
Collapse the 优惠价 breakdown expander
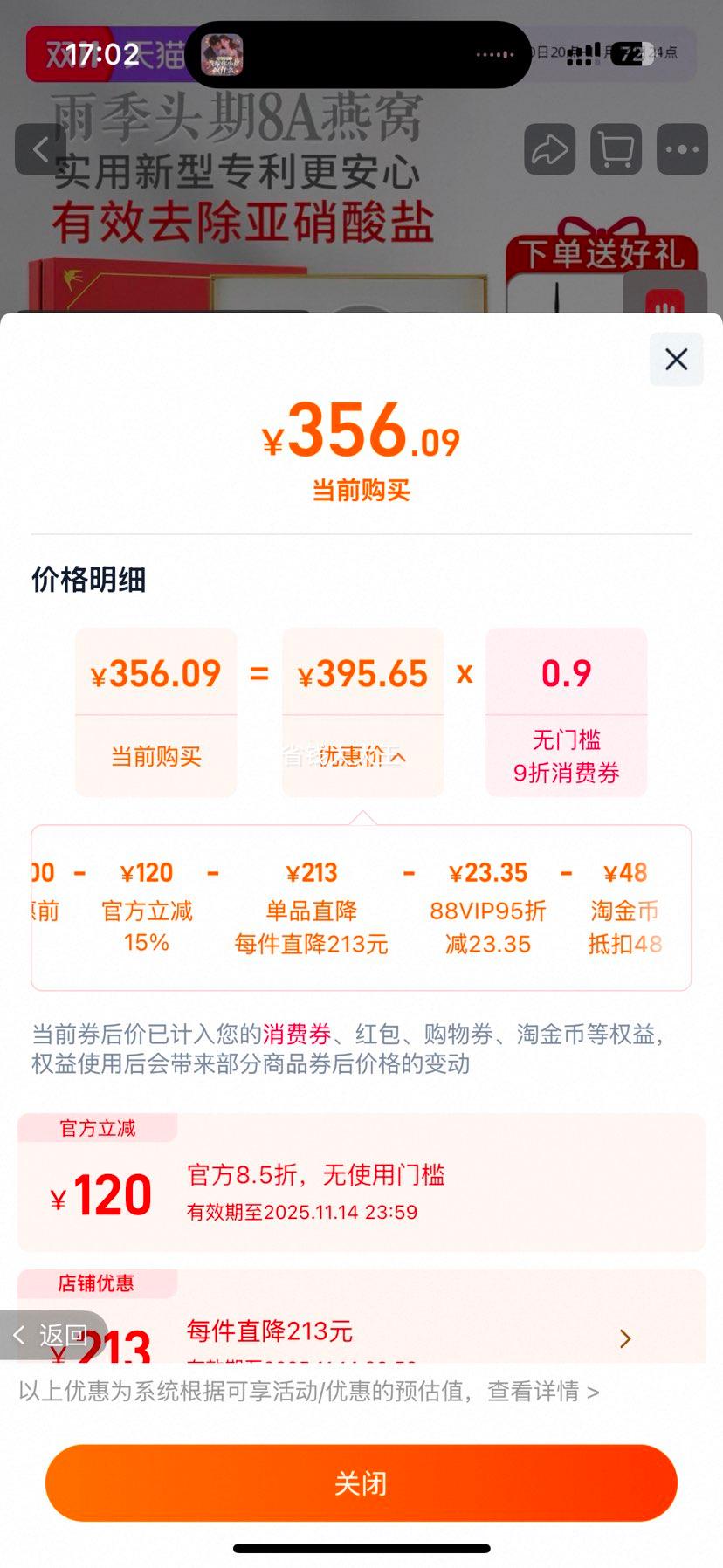point(362,756)
